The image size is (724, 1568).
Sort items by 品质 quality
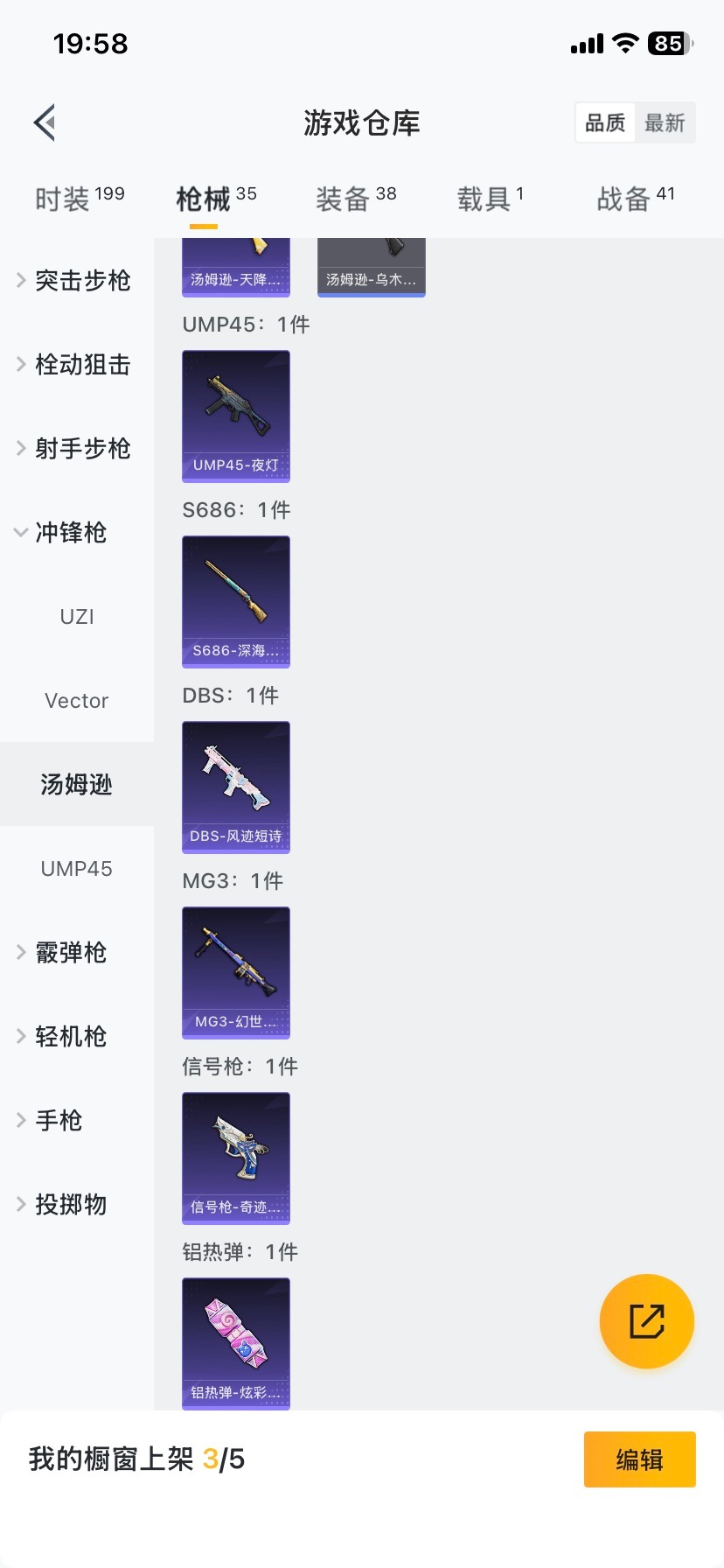click(x=604, y=122)
